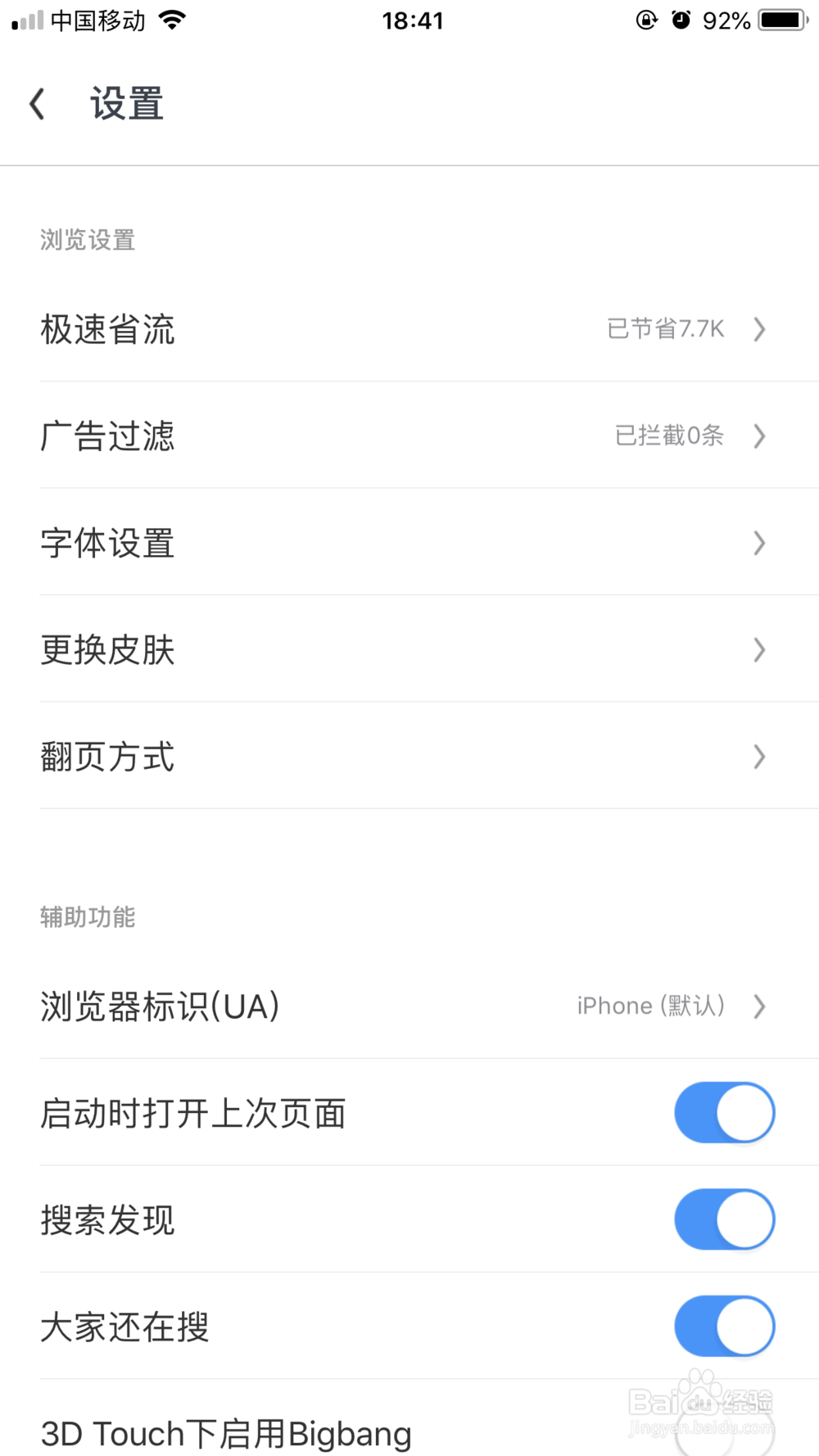Open 广告过滤 ad blocking settings

click(x=409, y=436)
